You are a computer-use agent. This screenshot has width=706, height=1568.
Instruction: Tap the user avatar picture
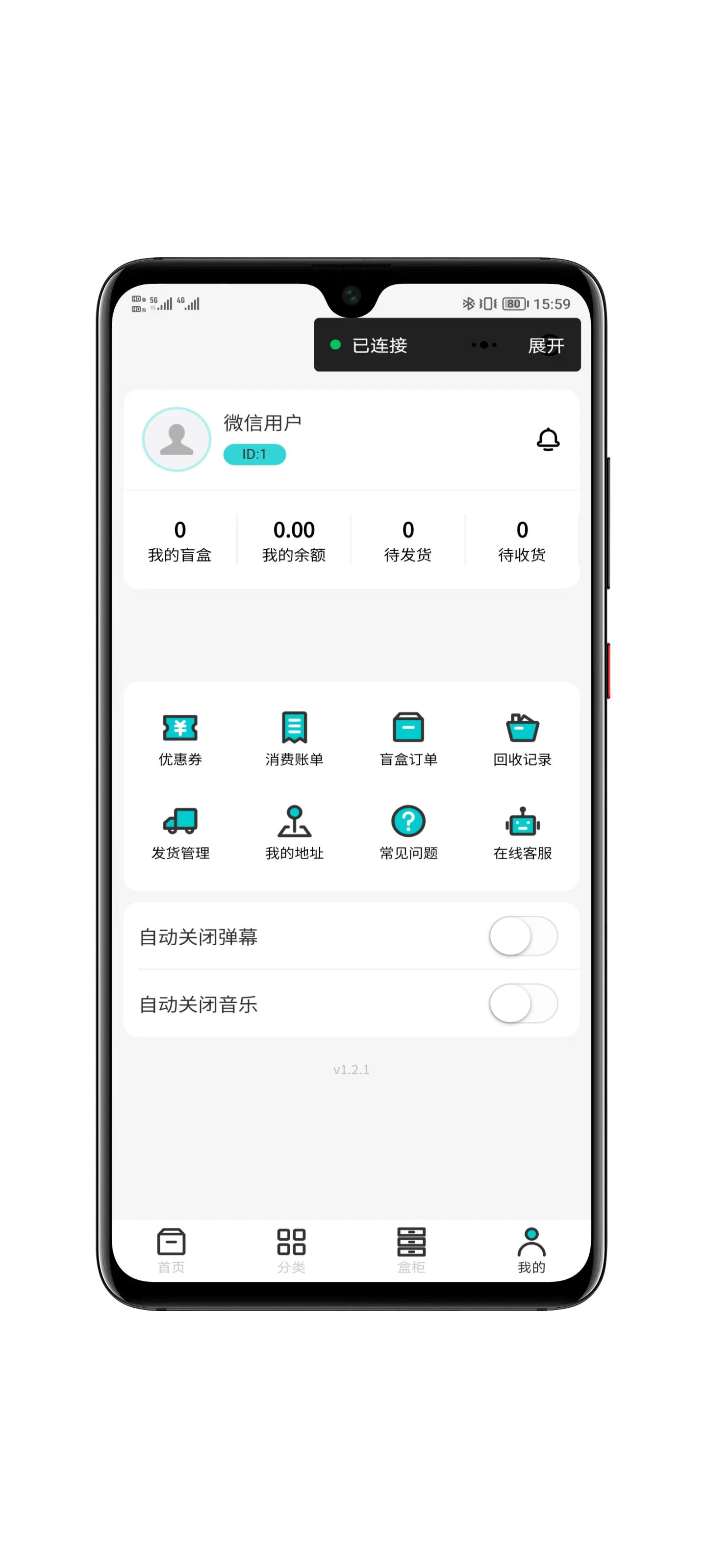pyautogui.click(x=176, y=439)
